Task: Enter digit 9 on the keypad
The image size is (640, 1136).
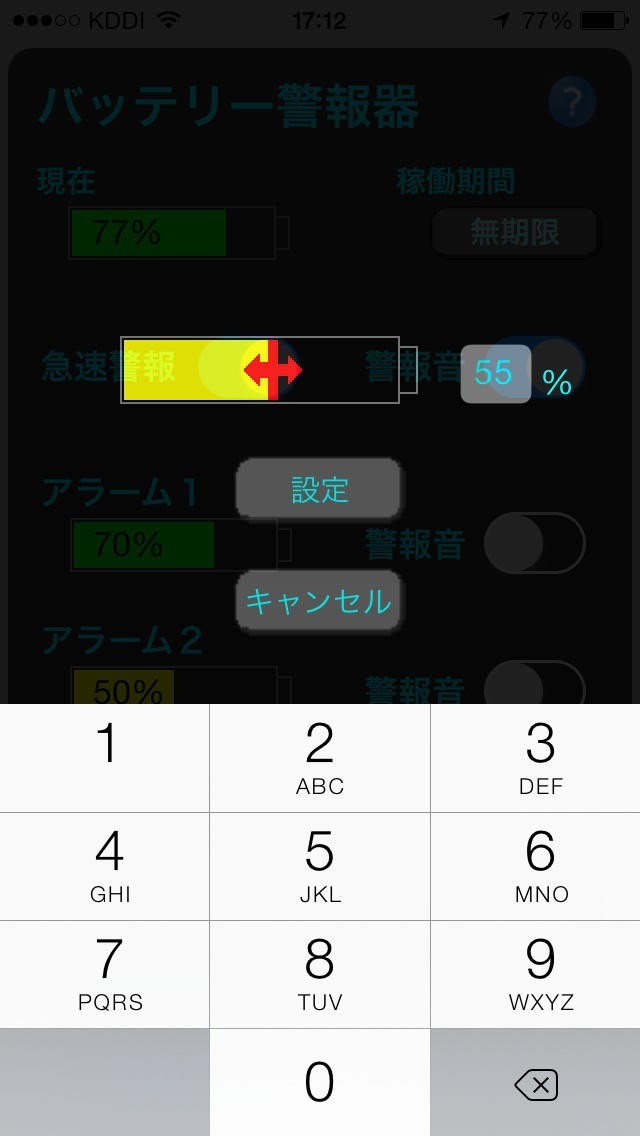Action: coord(535,974)
